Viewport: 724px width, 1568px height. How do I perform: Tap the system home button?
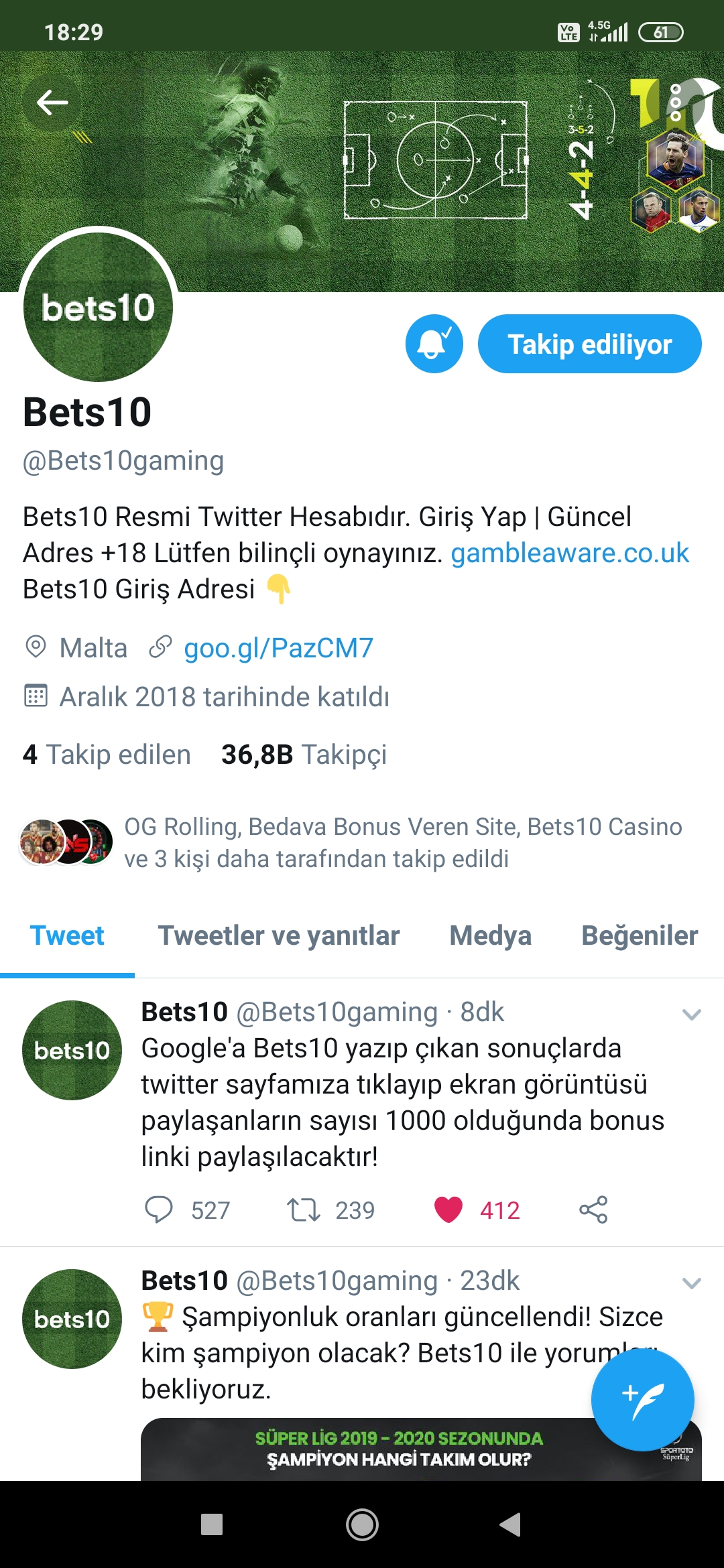(362, 1524)
